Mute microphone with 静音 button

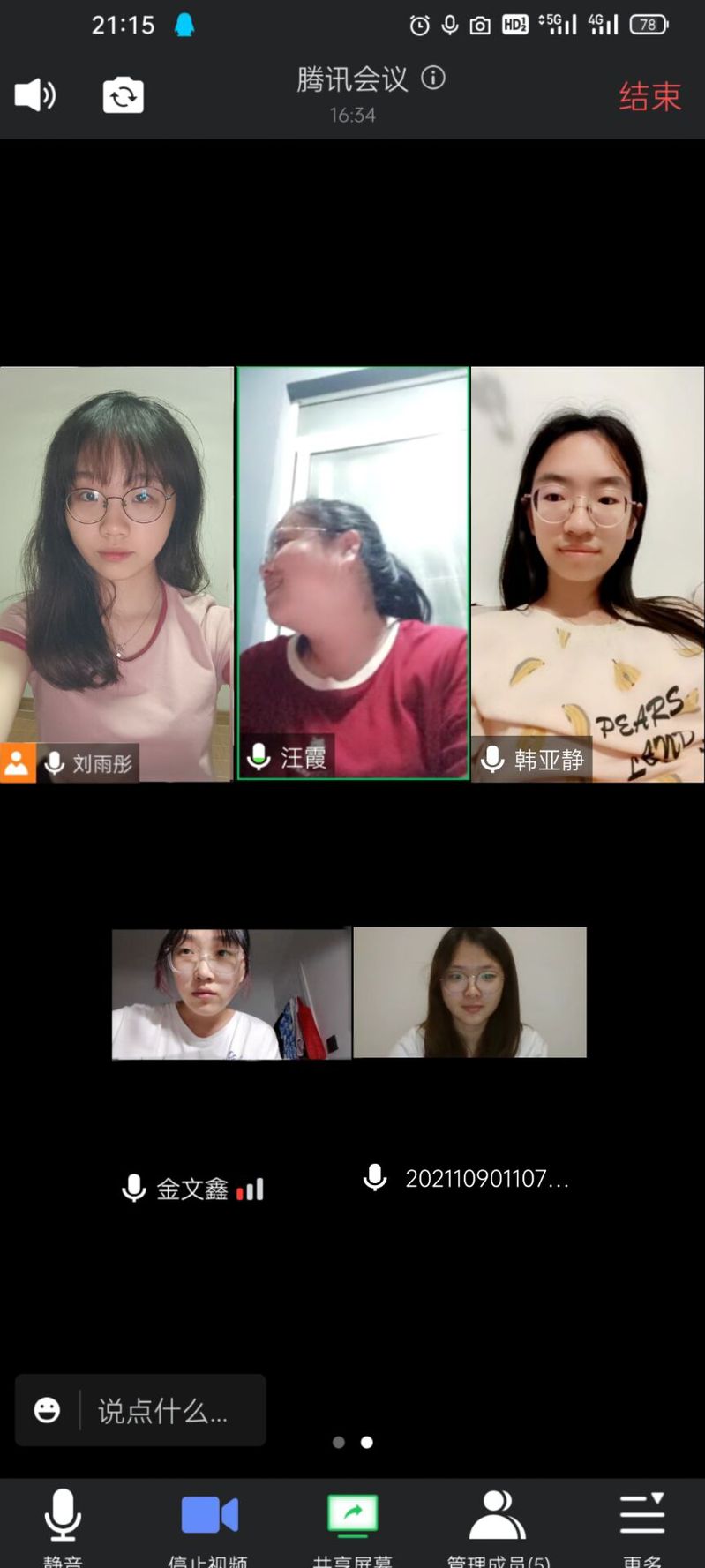[x=63, y=1521]
